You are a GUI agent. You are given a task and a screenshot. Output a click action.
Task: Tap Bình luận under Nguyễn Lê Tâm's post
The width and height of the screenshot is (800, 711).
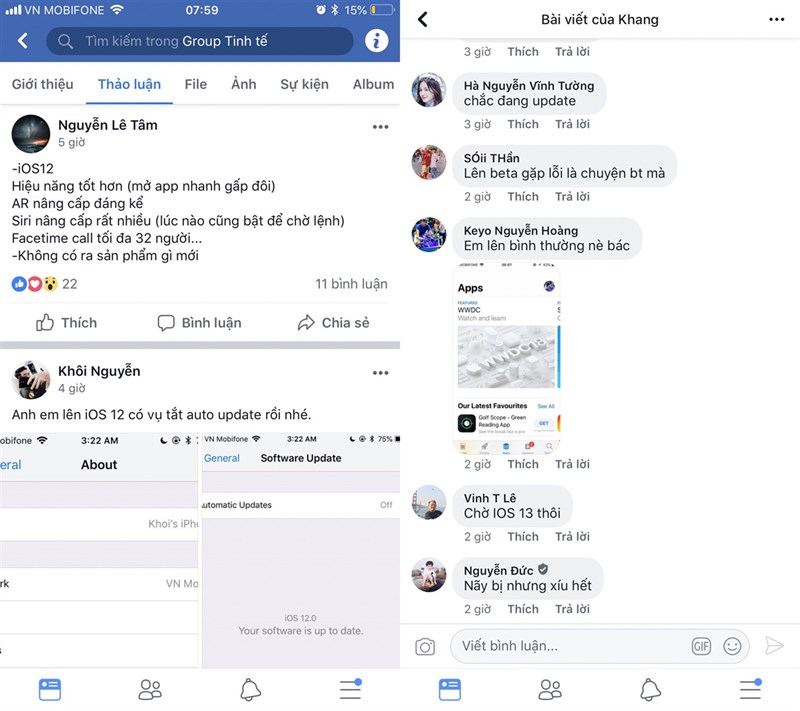tap(199, 322)
